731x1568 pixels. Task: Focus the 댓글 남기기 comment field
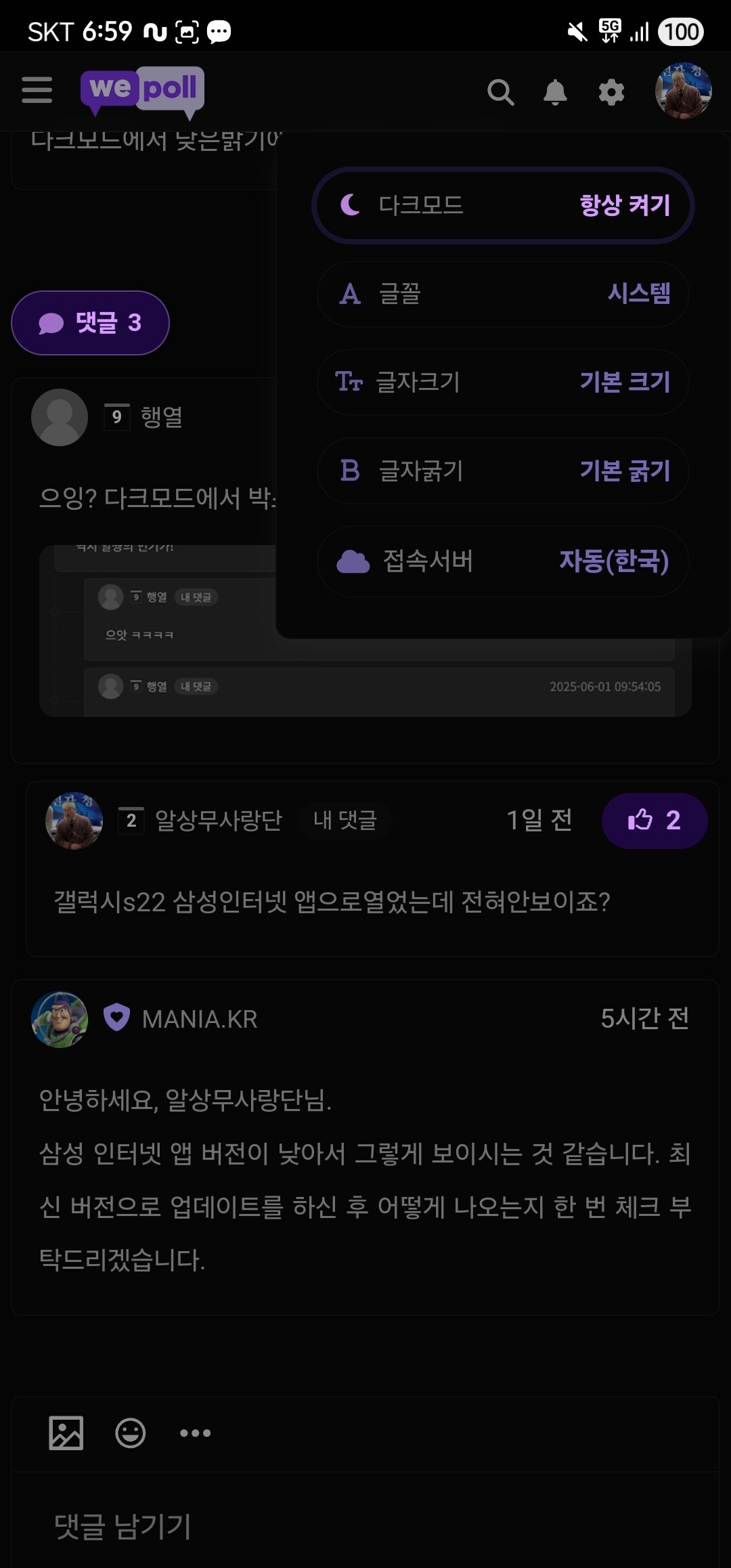(365, 1526)
